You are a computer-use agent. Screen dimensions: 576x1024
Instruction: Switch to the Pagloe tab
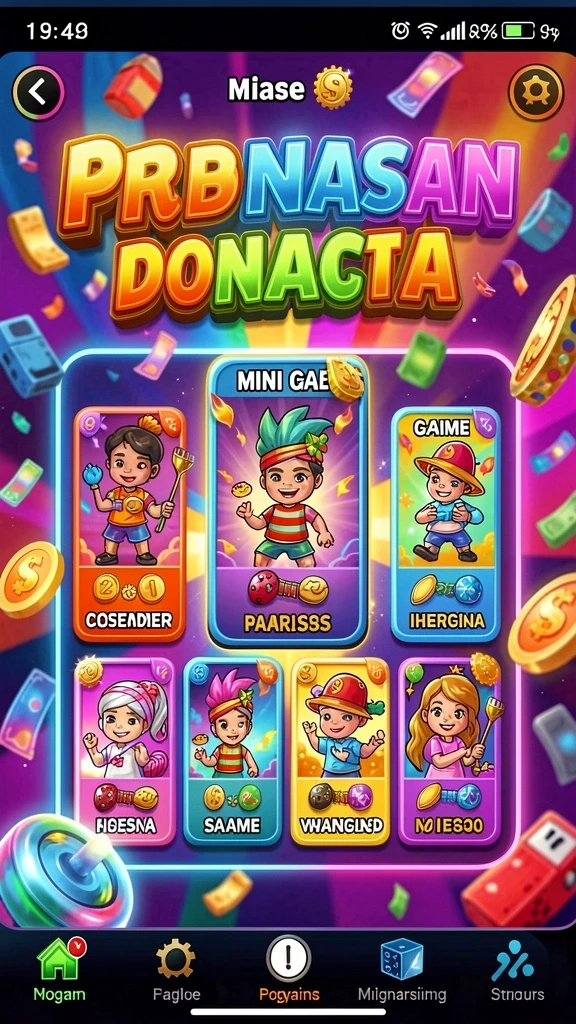[175, 970]
